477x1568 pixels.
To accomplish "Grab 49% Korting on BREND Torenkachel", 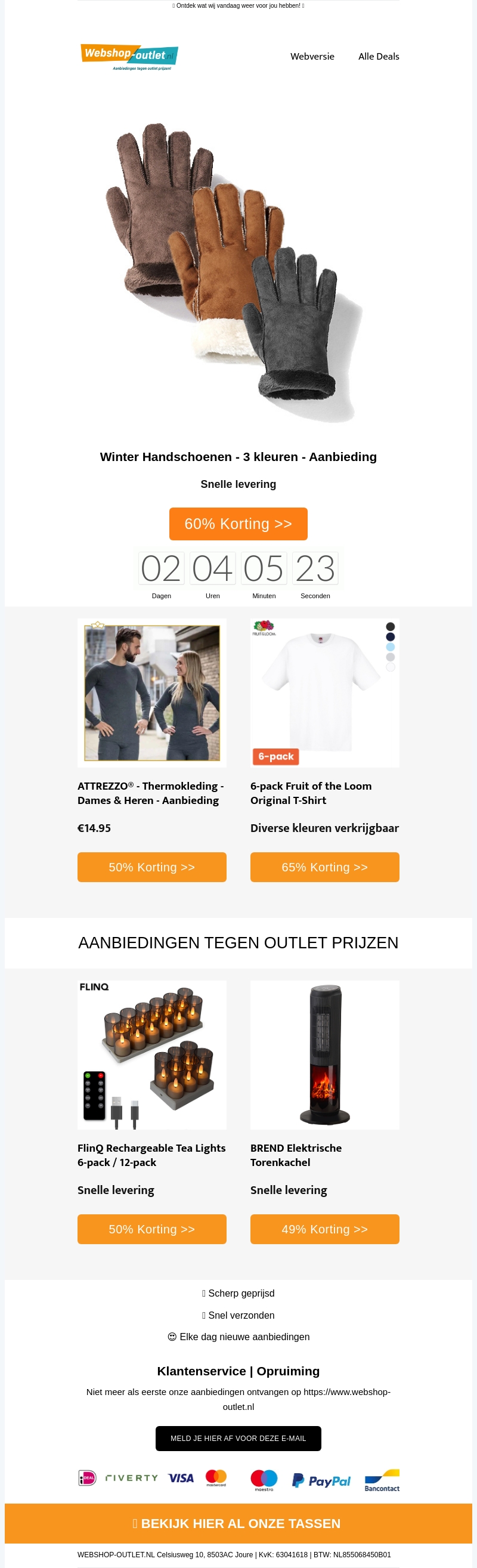I will tap(324, 1229).
